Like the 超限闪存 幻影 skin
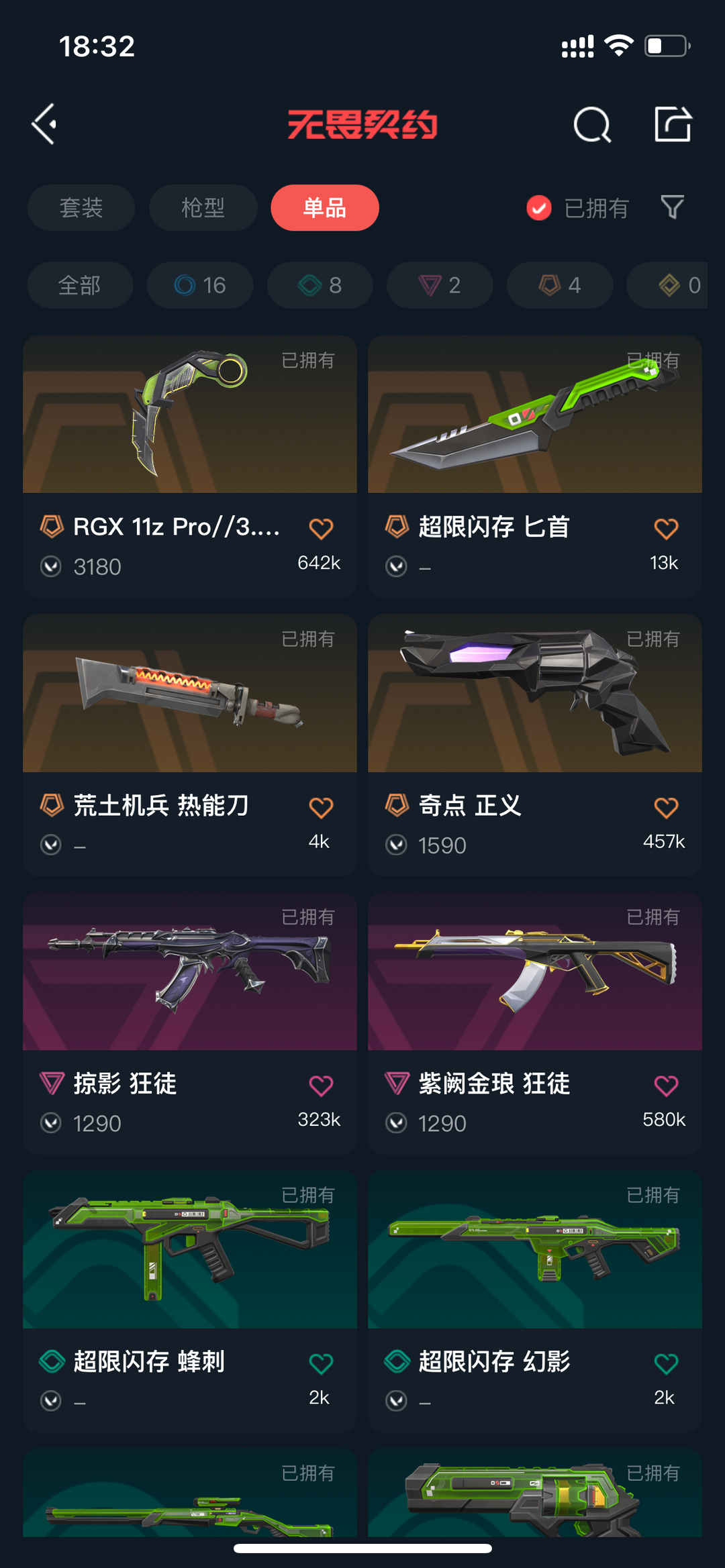This screenshot has width=725, height=1568. pyautogui.click(x=666, y=1363)
